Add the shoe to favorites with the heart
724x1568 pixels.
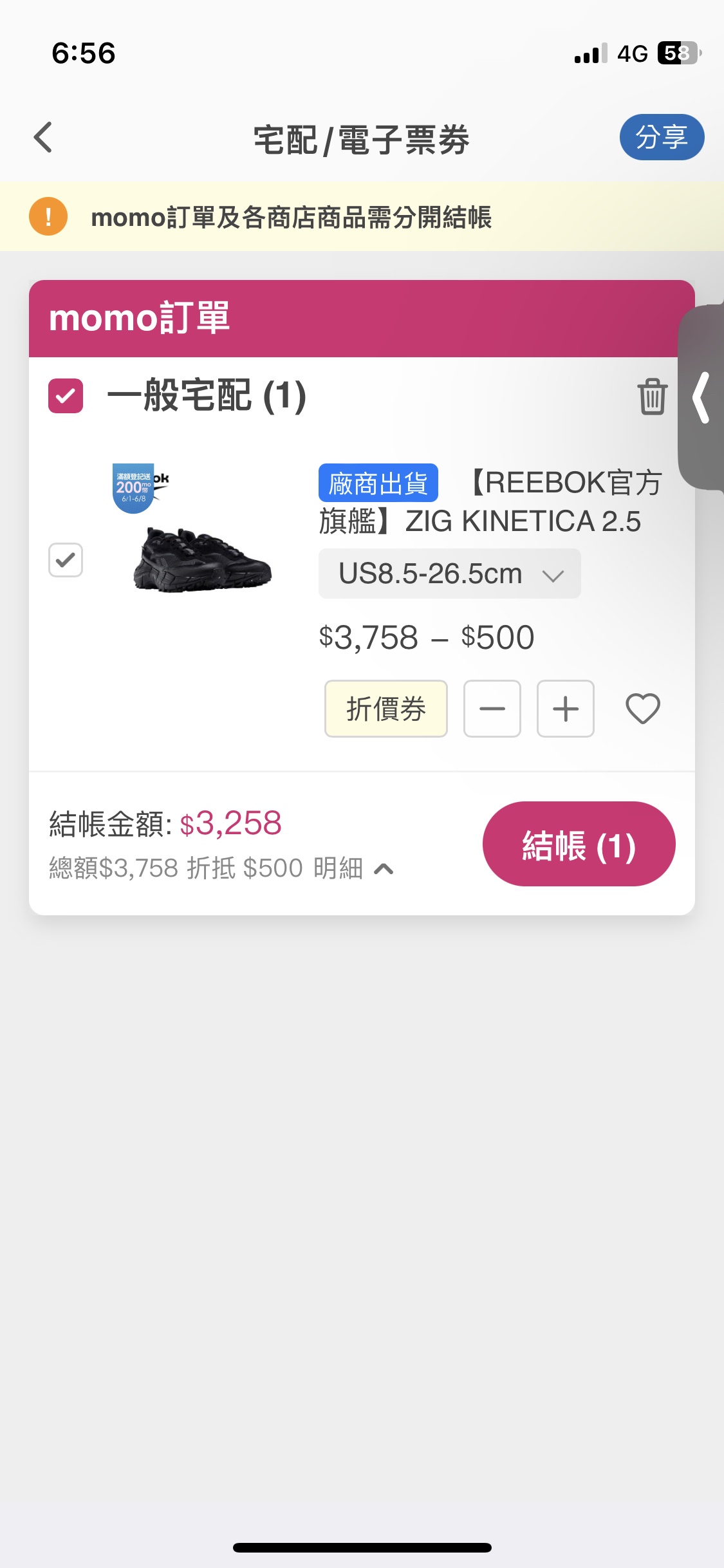point(643,709)
